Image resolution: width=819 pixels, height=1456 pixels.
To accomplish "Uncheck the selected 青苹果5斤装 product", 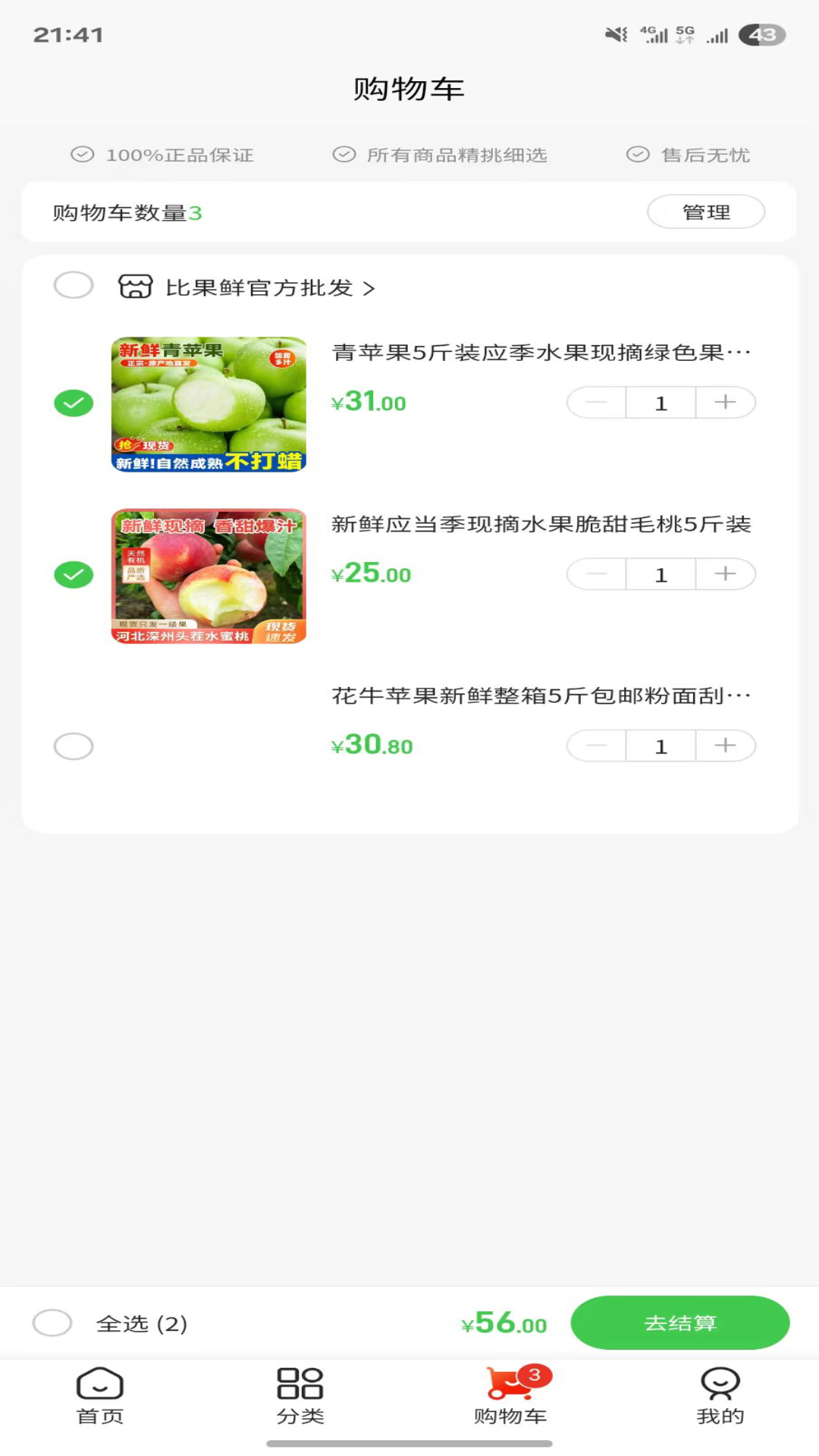I will pyautogui.click(x=74, y=403).
